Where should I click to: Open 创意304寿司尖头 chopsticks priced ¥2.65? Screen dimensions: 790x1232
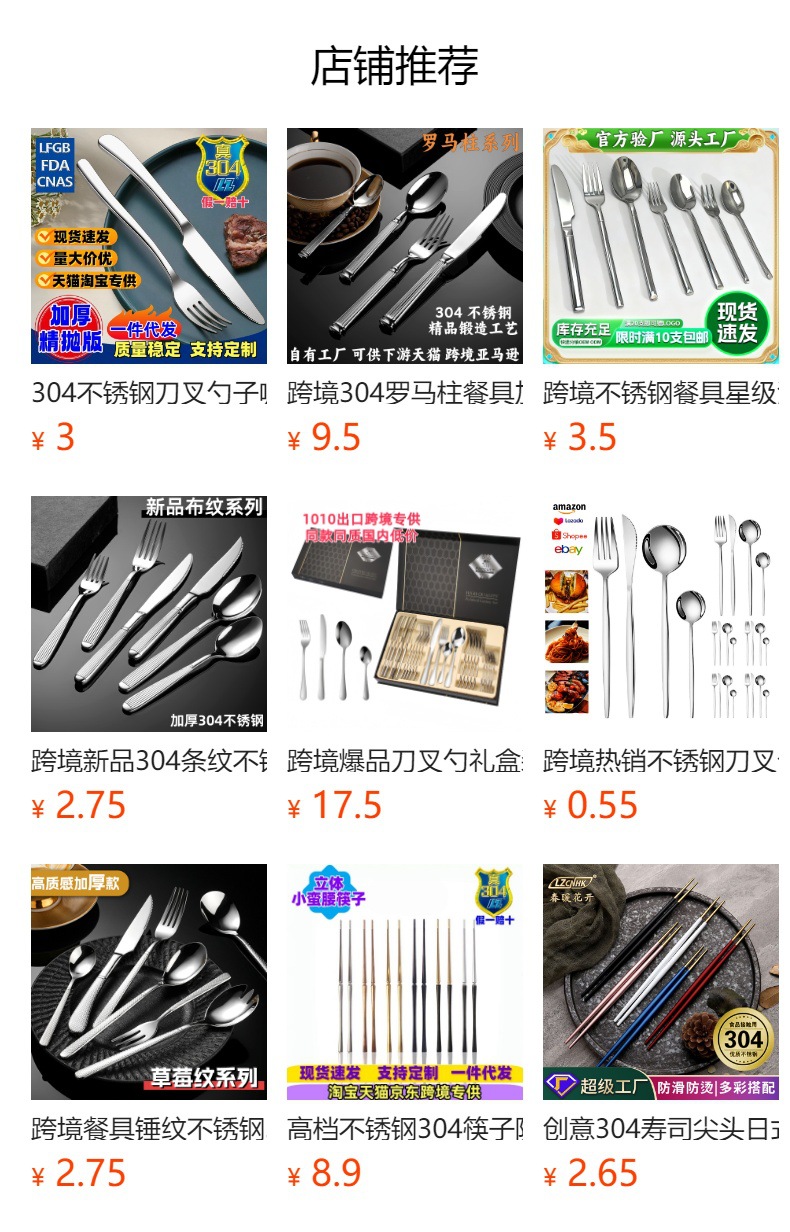(660, 982)
